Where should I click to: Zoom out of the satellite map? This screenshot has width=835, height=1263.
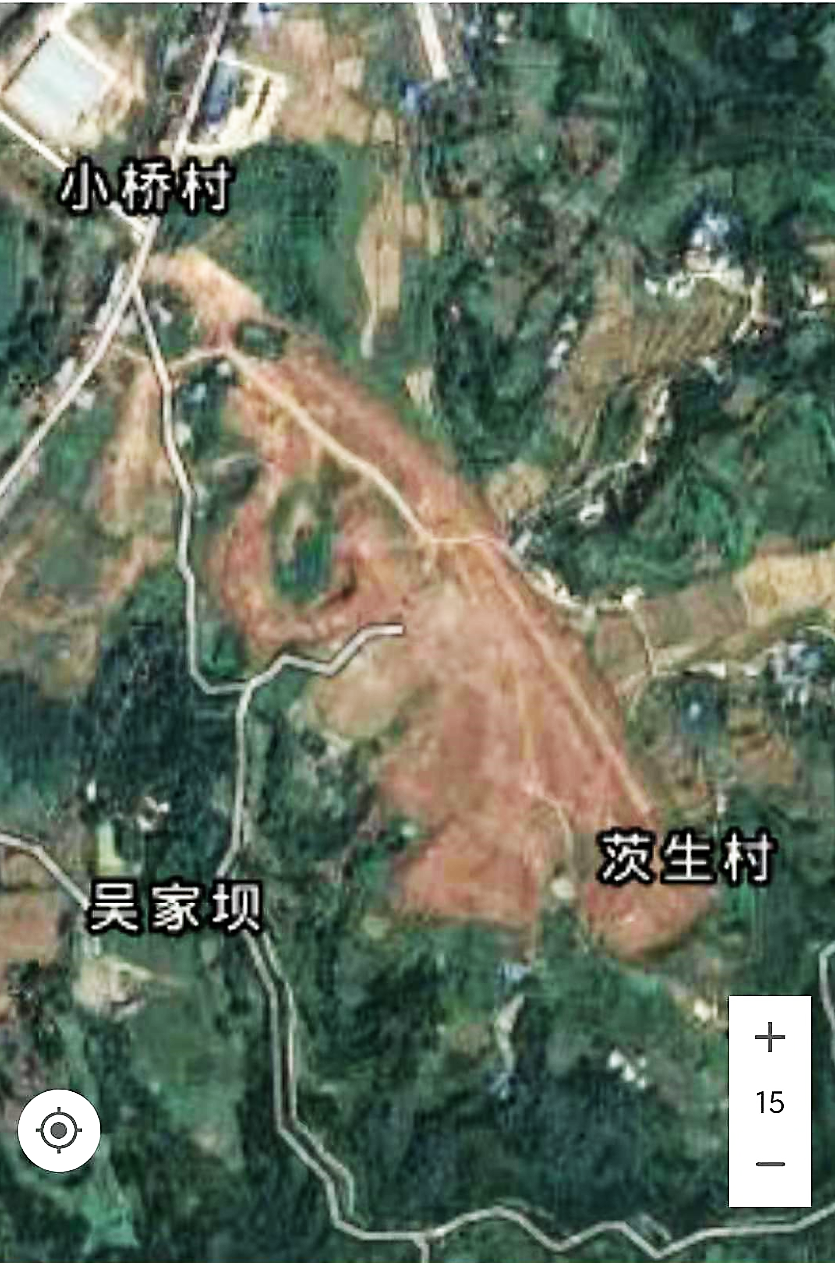click(x=769, y=1164)
